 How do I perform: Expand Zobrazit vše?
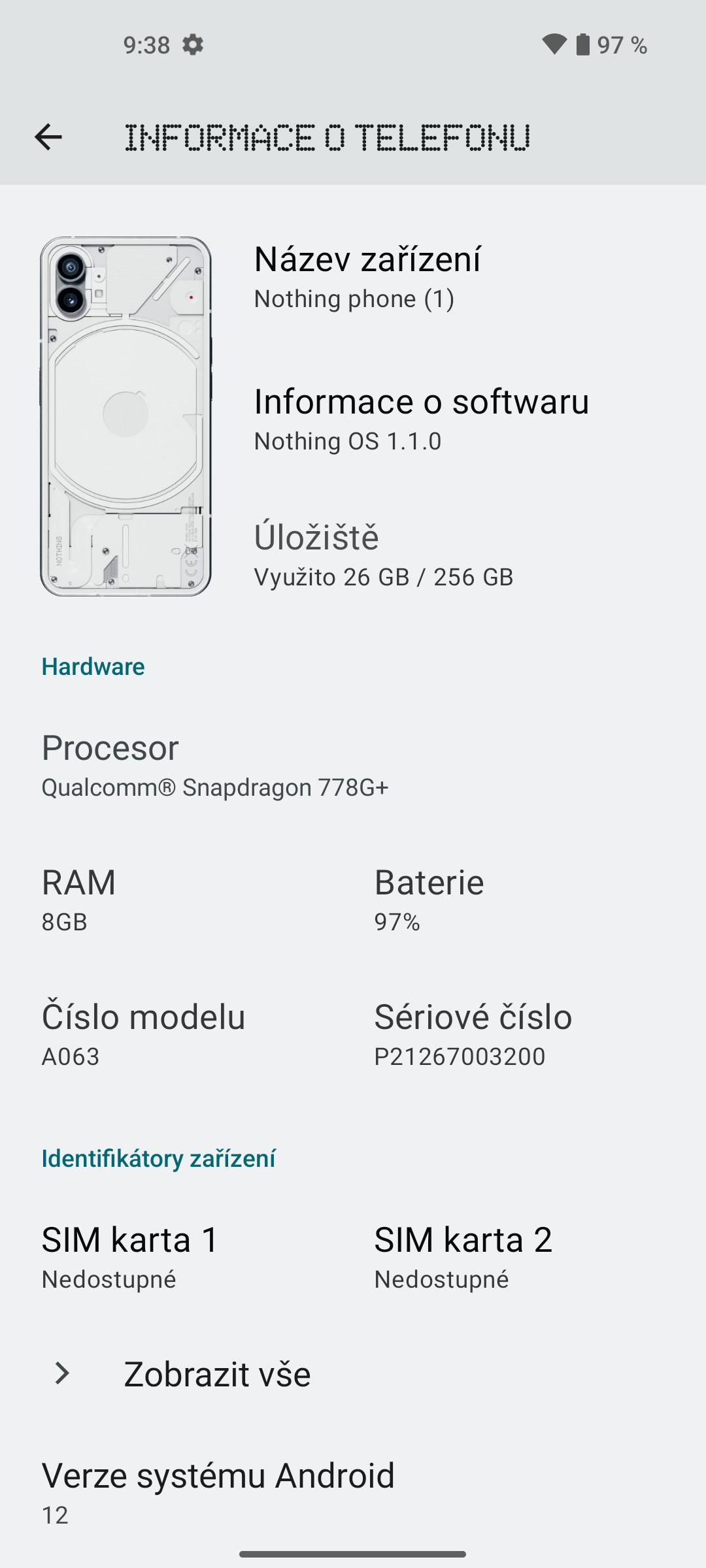point(353,1373)
